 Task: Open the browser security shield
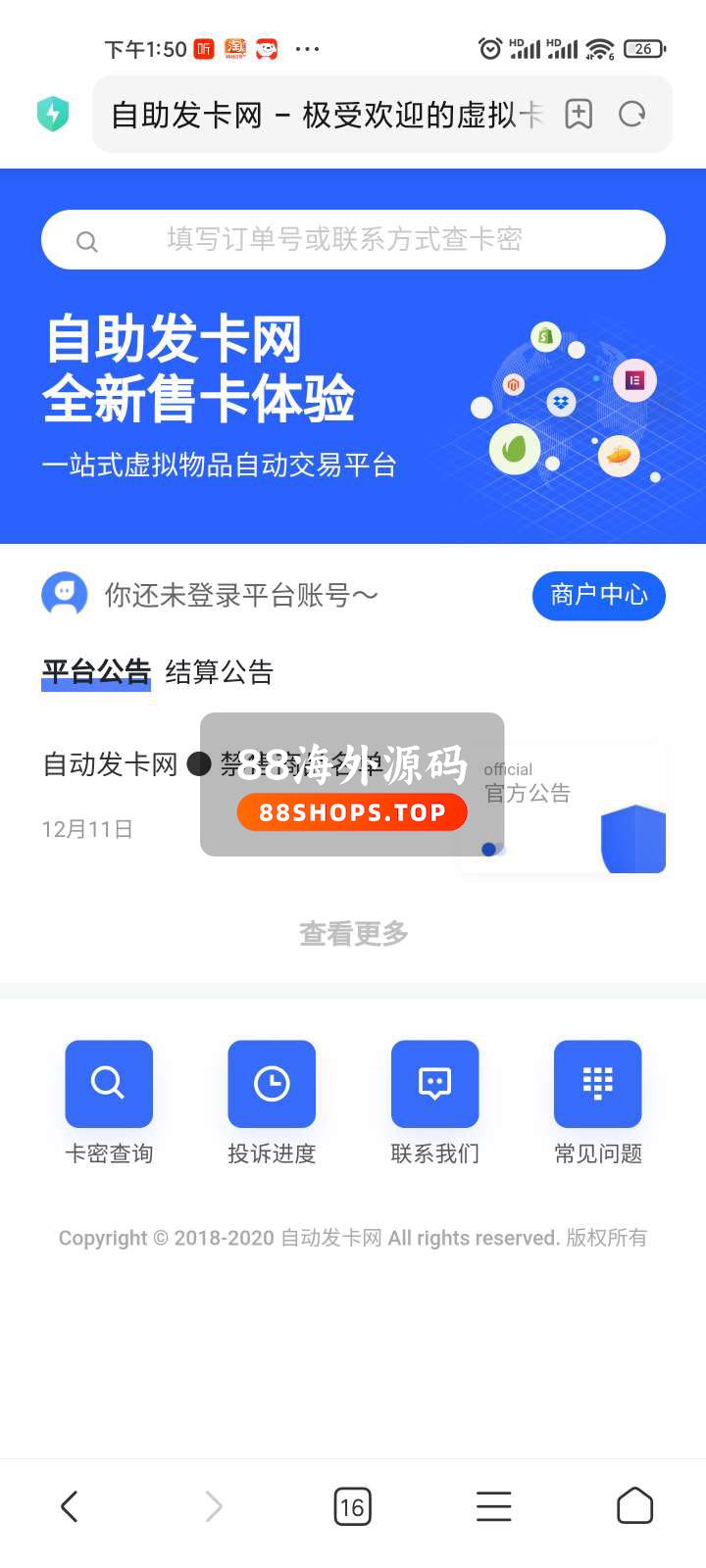pos(53,115)
